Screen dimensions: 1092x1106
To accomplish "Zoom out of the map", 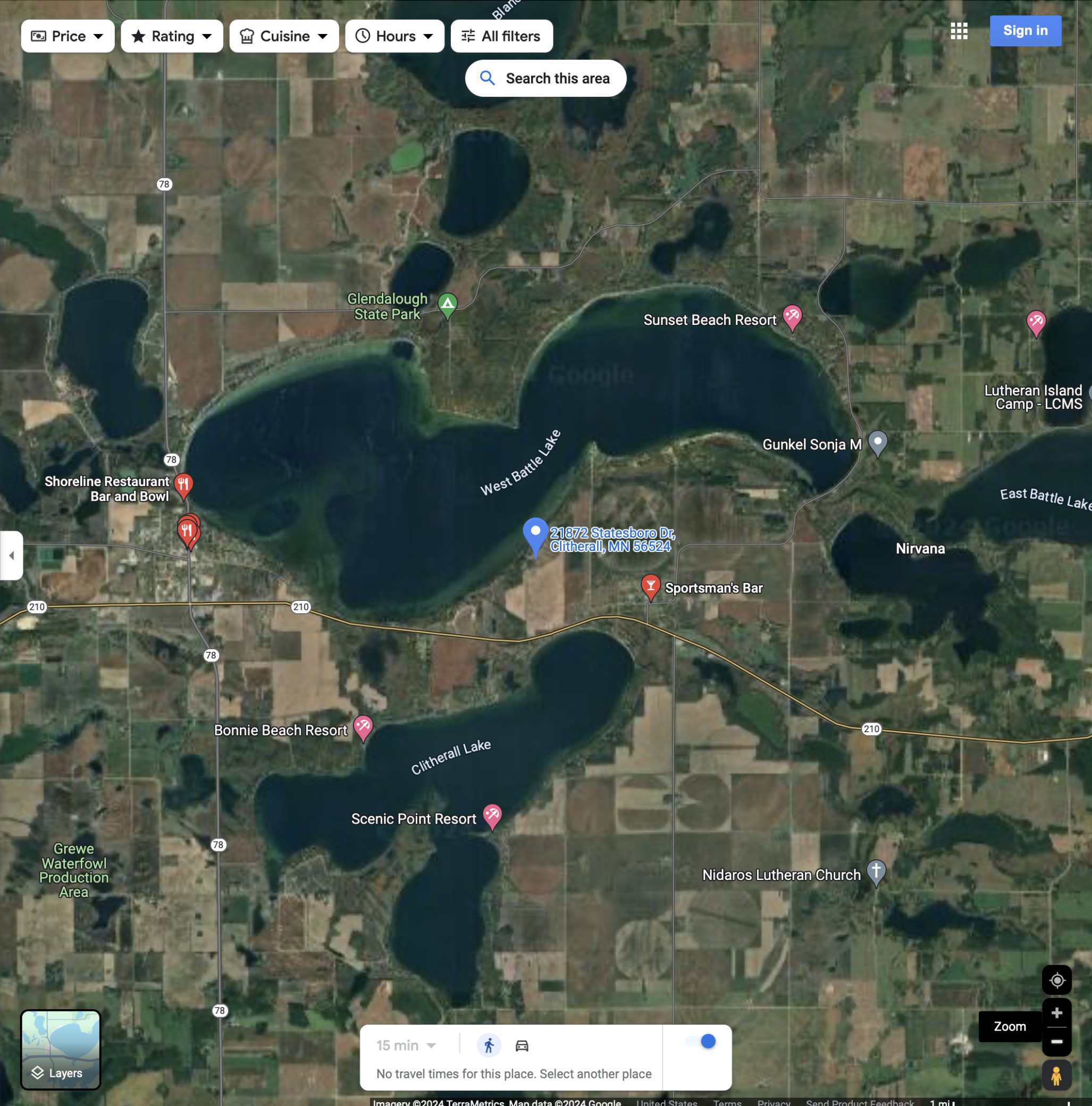I will pyautogui.click(x=1056, y=1041).
